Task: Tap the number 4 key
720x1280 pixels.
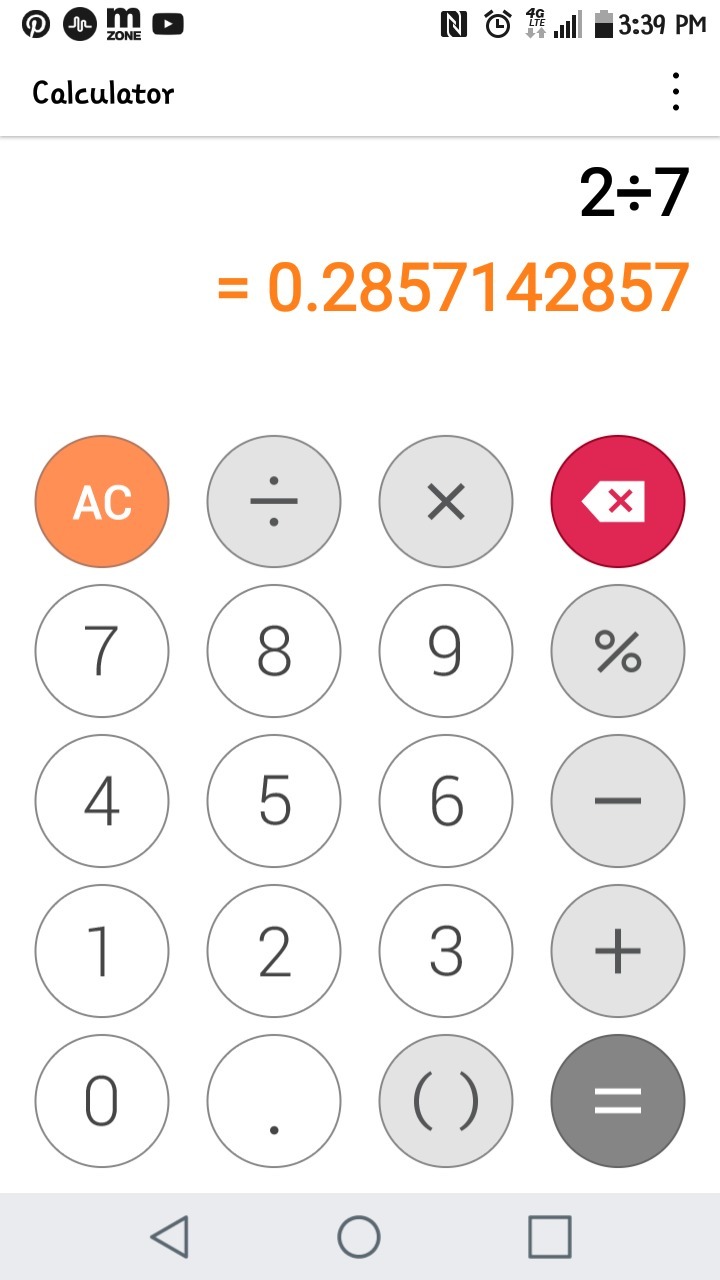Action: click(x=102, y=801)
